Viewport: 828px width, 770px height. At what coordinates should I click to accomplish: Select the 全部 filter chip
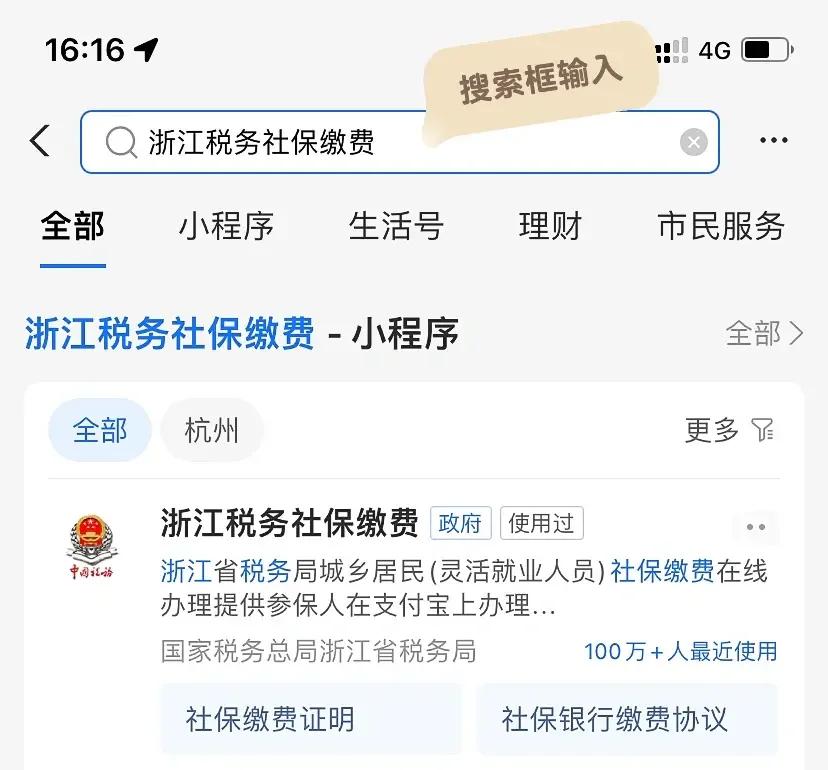[100, 431]
